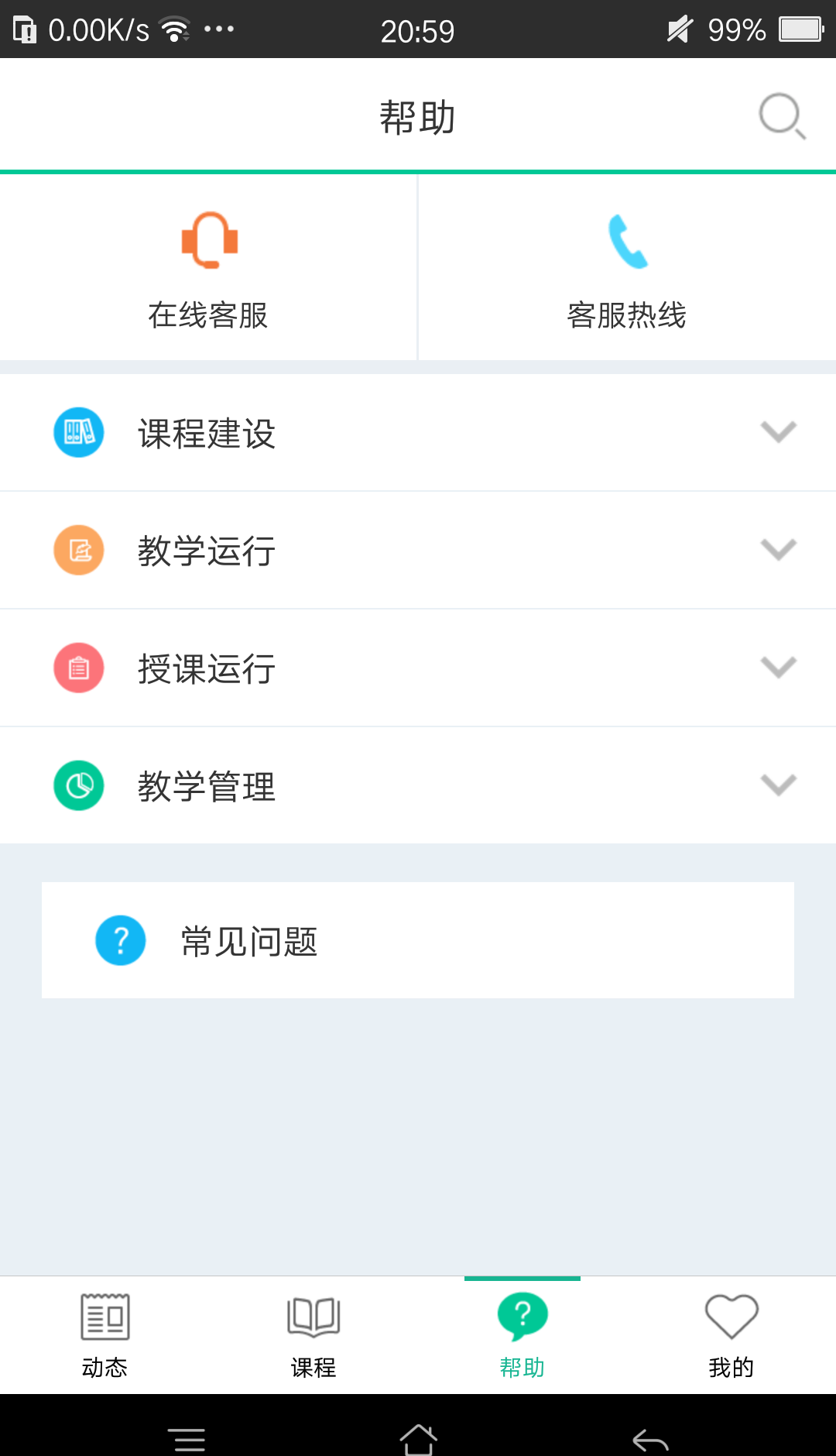Tap the customer hotline phone icon

coord(627,242)
